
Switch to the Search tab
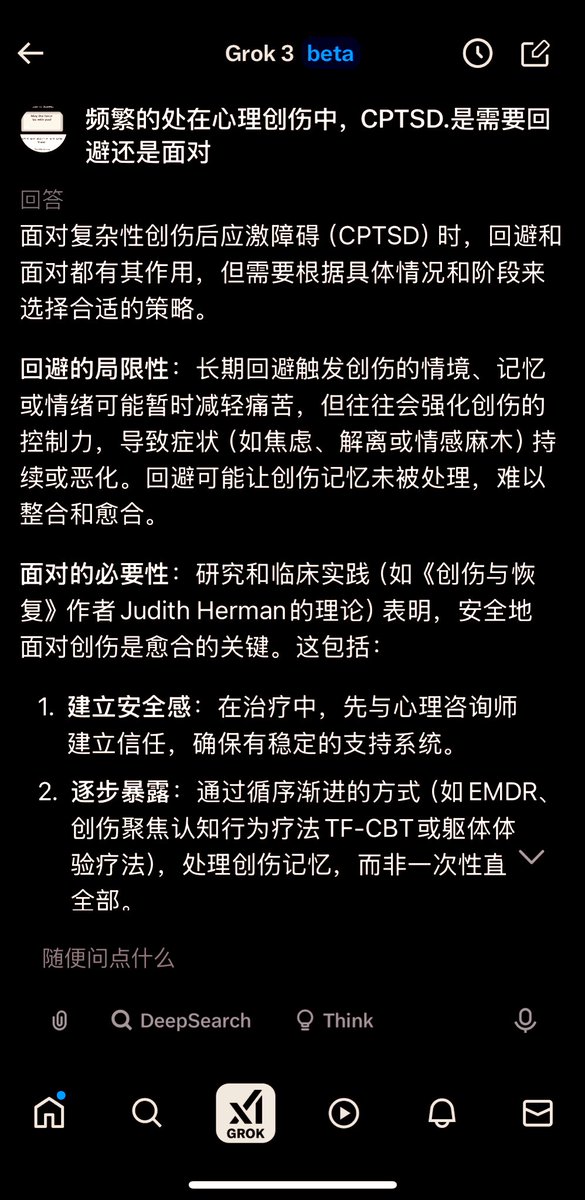(x=147, y=1112)
